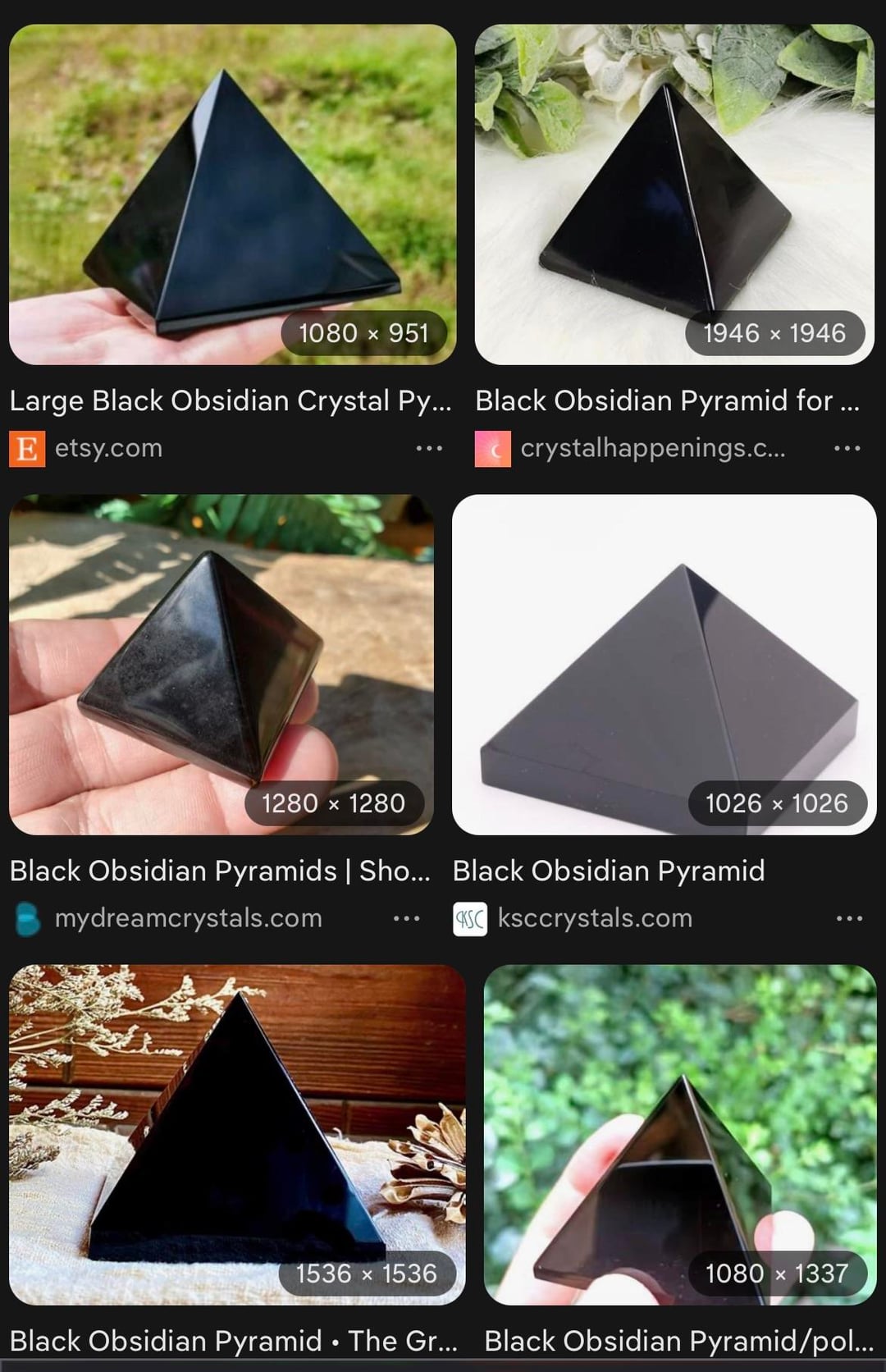Open more options for the ksccrystals.com result
The height and width of the screenshot is (1372, 886).
849,919
